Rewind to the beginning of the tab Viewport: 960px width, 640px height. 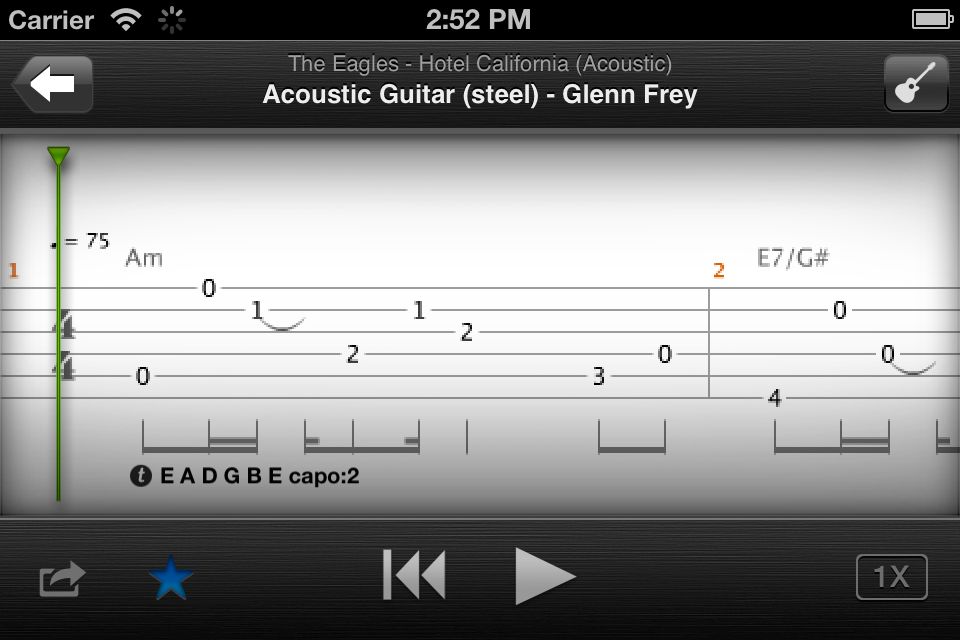tap(414, 576)
